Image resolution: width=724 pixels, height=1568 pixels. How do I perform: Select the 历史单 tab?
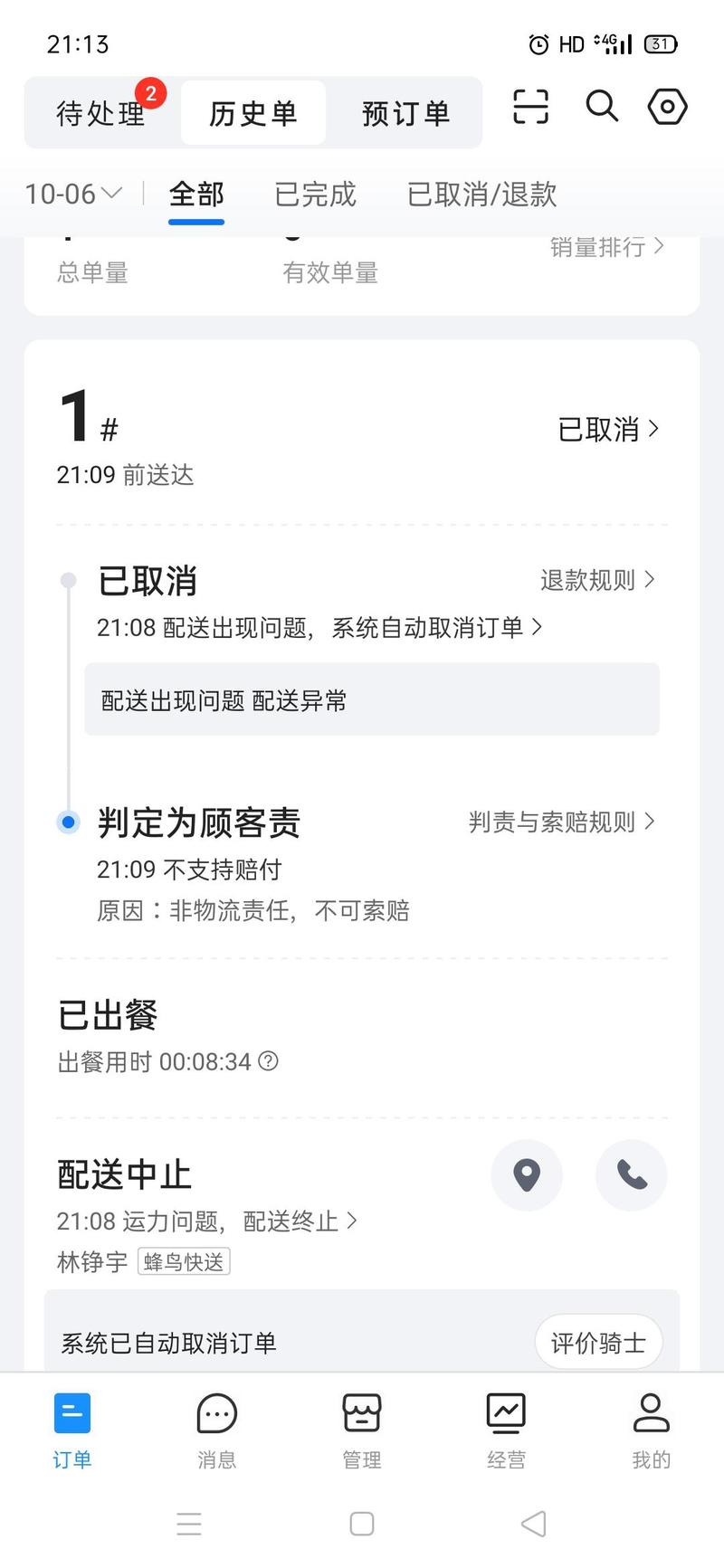253,113
